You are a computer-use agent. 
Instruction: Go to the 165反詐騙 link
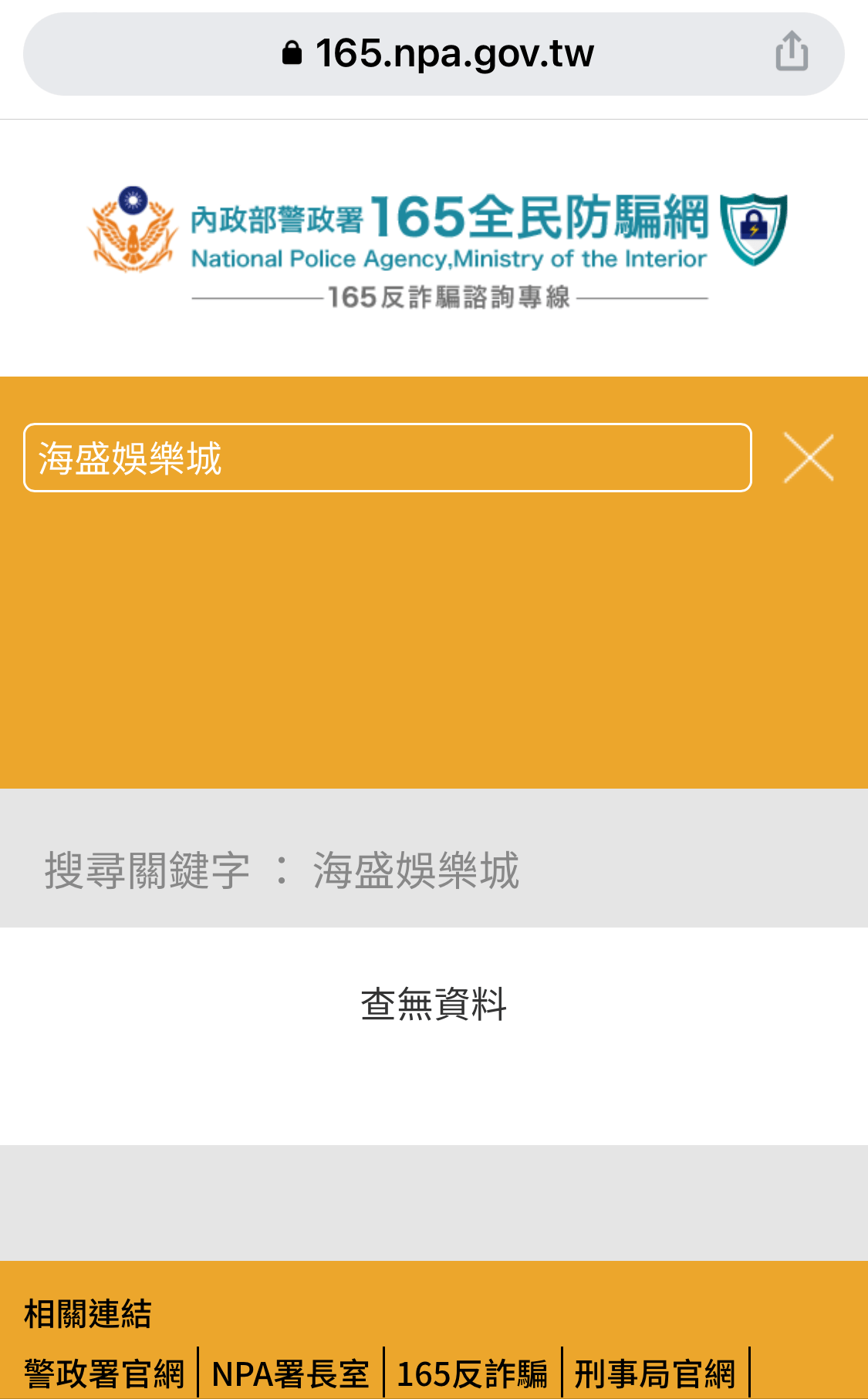(x=472, y=1374)
